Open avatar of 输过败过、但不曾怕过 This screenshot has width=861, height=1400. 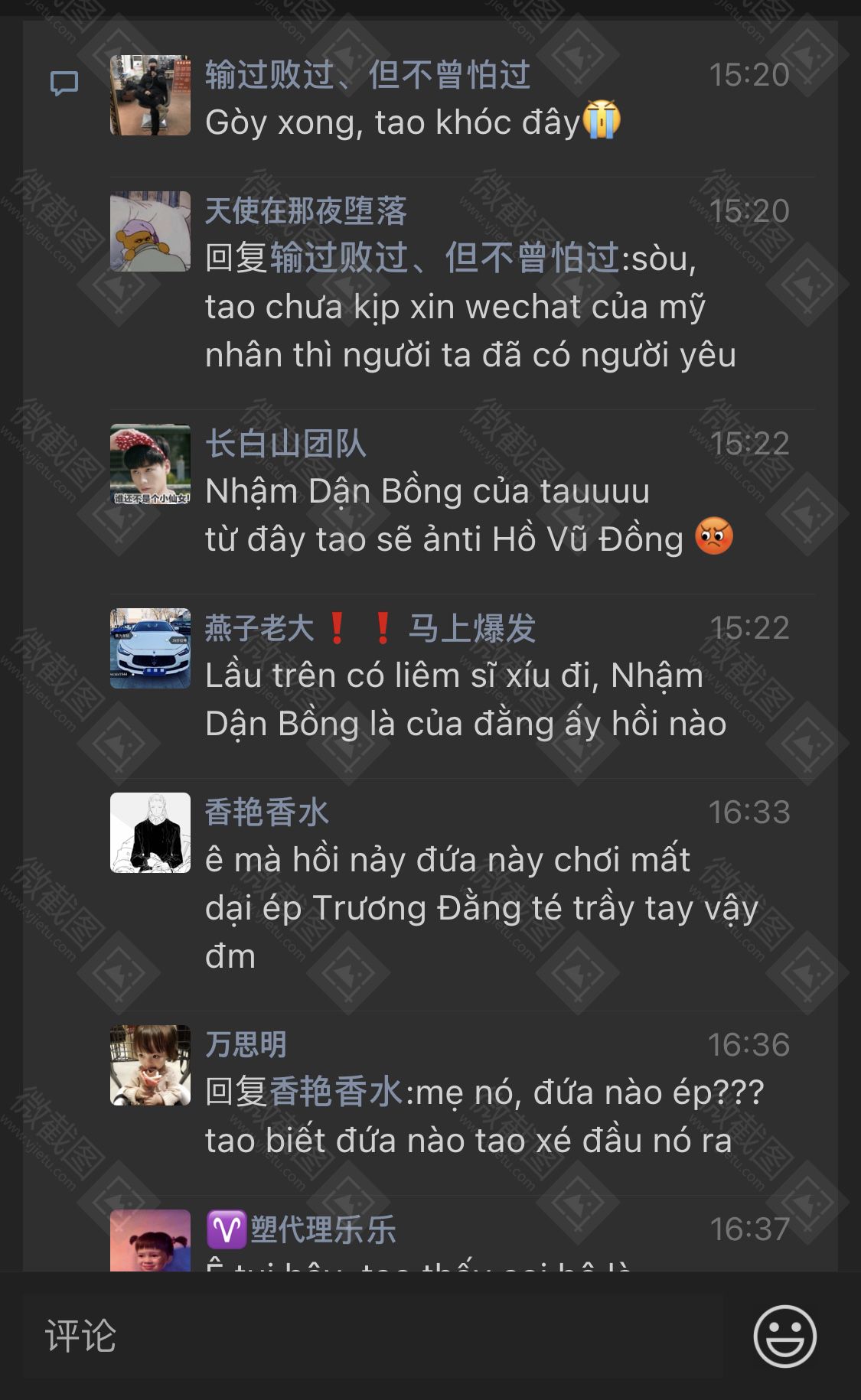pyautogui.click(x=150, y=96)
